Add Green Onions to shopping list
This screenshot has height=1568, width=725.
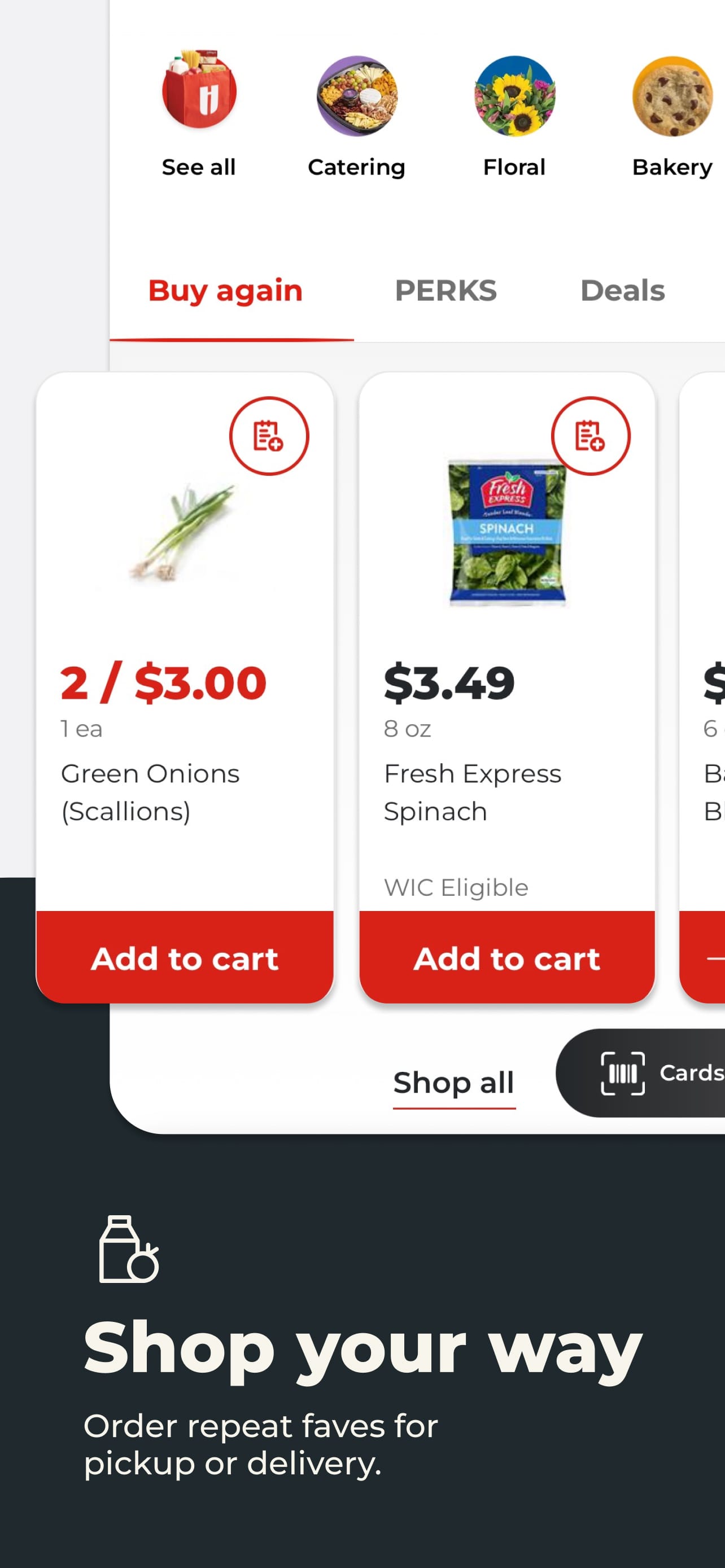pos(269,436)
